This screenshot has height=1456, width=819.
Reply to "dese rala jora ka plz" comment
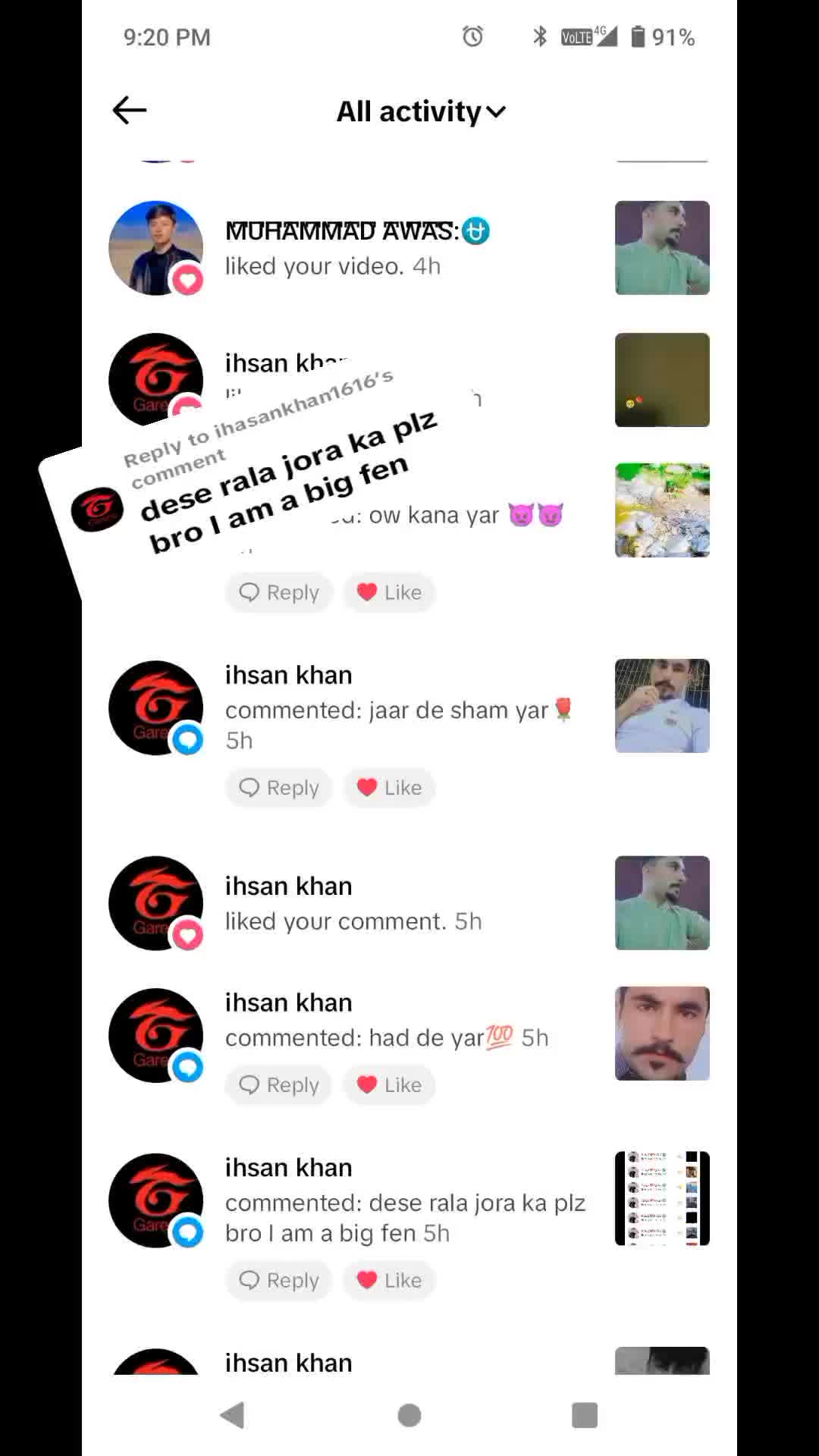point(279,1281)
